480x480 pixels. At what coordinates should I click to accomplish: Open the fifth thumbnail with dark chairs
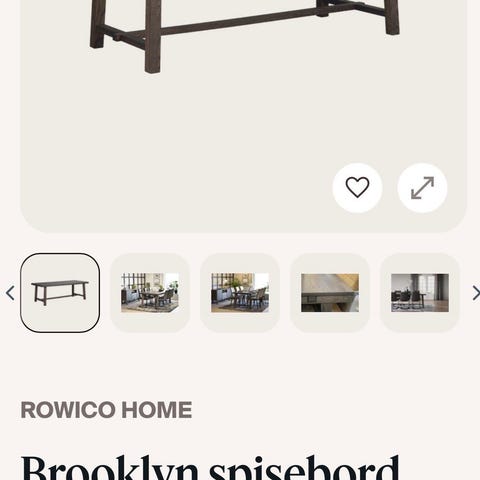tap(420, 293)
